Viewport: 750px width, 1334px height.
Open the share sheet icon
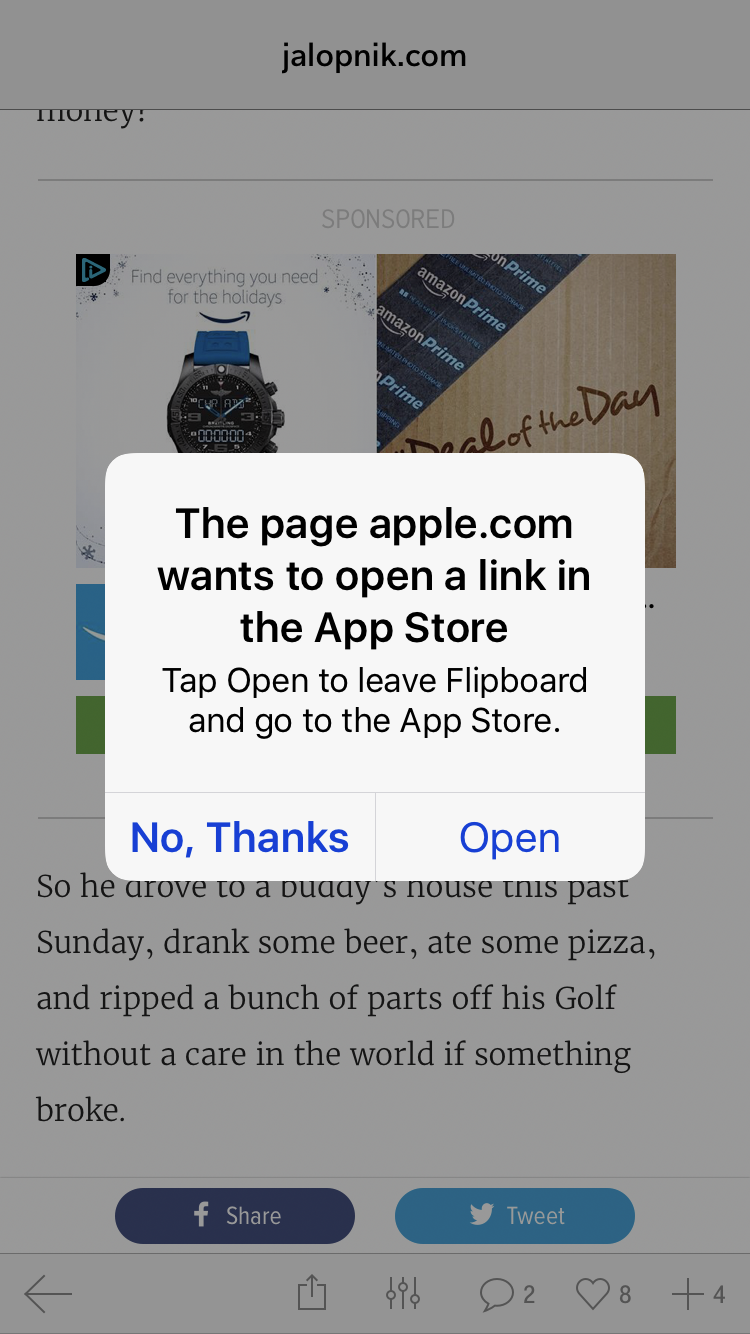click(x=312, y=1292)
